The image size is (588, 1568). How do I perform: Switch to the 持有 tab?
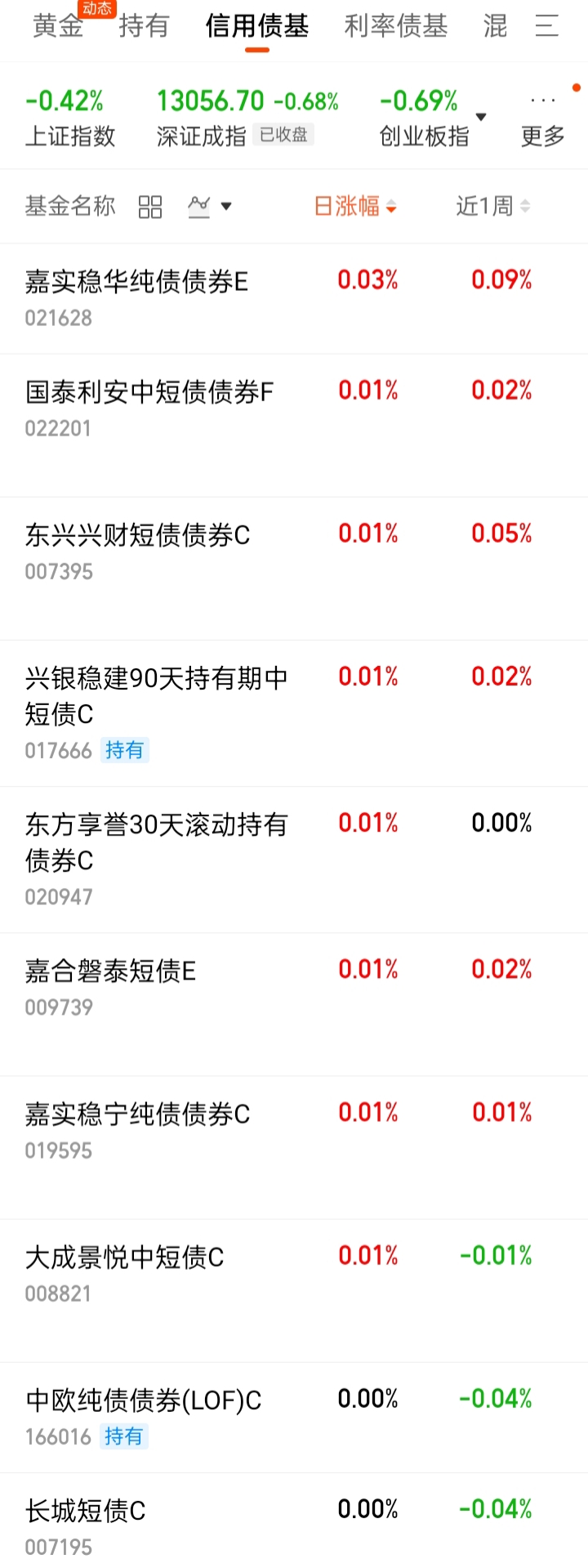pyautogui.click(x=144, y=26)
